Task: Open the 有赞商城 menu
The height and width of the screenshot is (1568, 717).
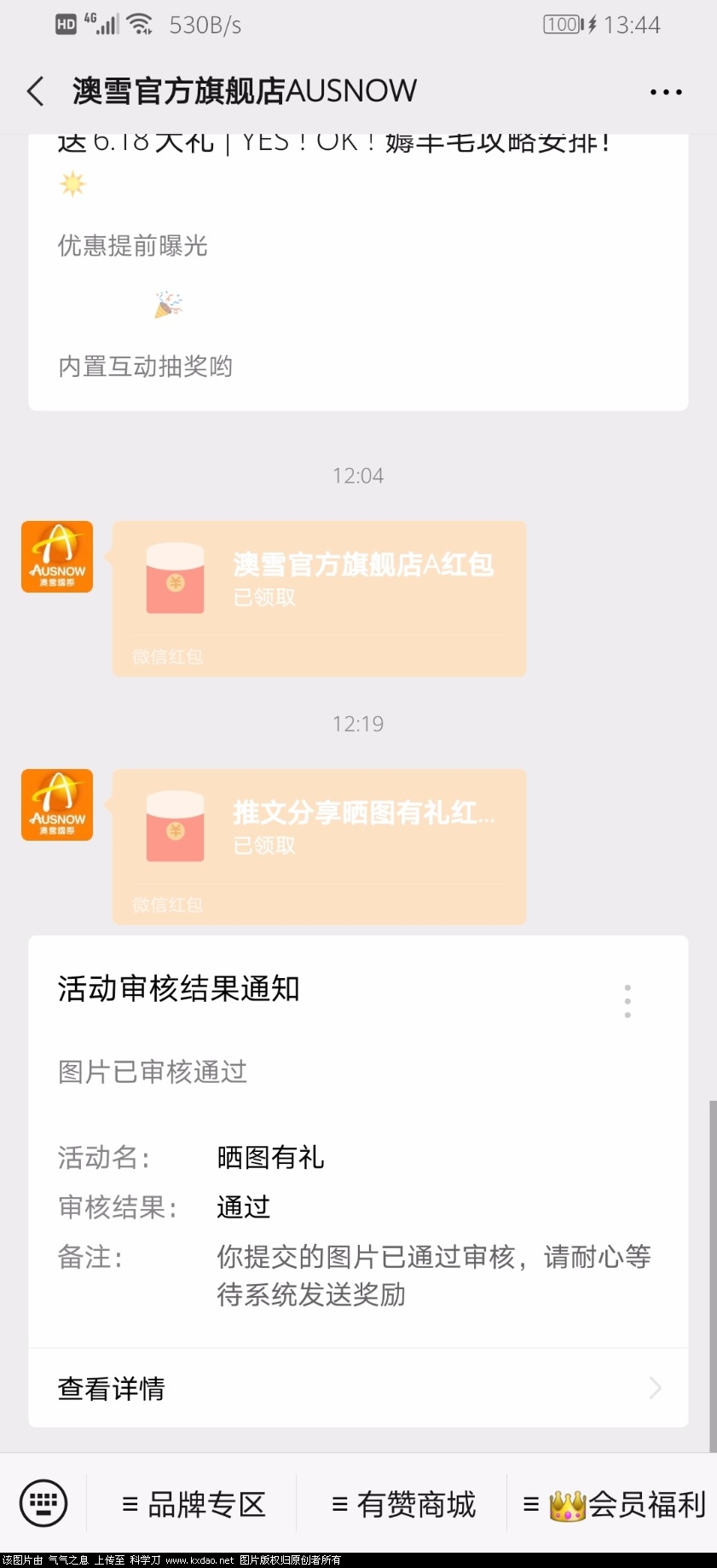Action: pyautogui.click(x=403, y=1505)
